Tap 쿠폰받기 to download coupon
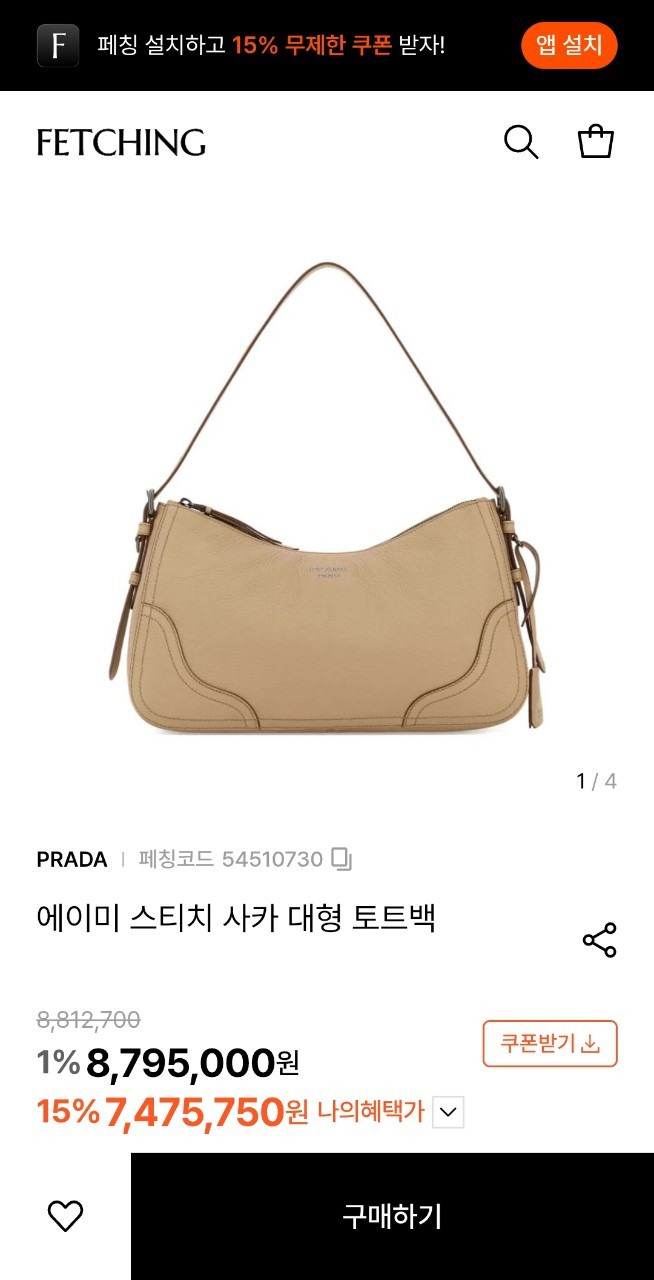The image size is (654, 1280). [x=550, y=1044]
